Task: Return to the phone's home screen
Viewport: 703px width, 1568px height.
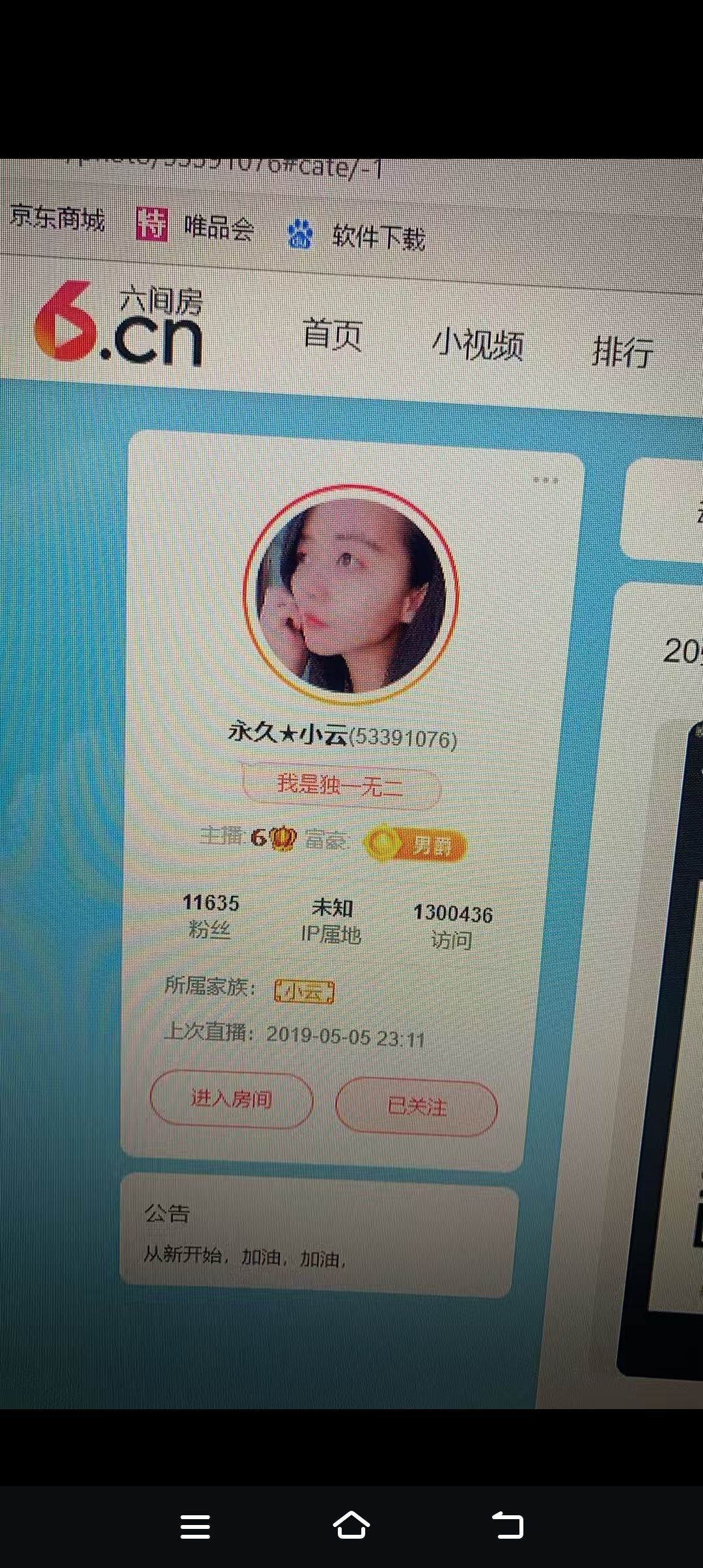Action: click(x=351, y=1526)
